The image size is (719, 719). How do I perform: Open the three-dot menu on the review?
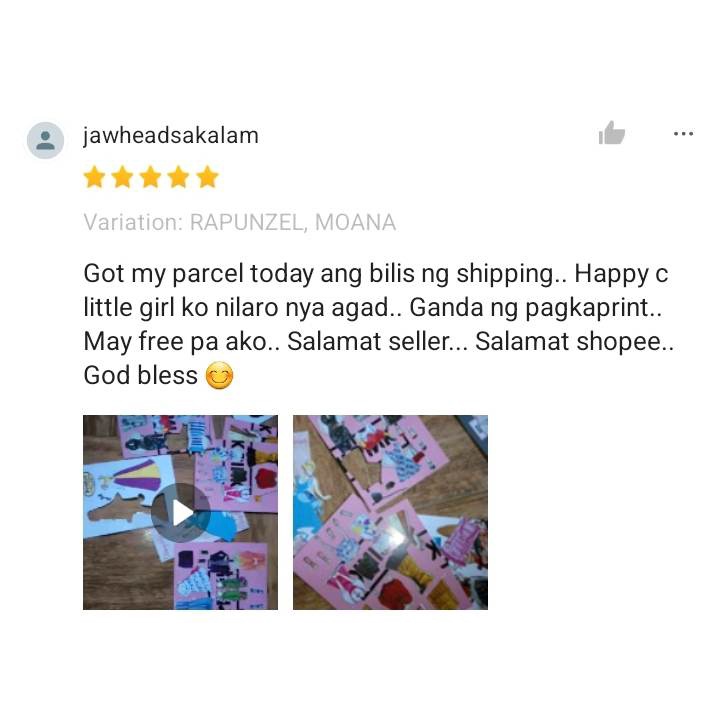click(683, 134)
